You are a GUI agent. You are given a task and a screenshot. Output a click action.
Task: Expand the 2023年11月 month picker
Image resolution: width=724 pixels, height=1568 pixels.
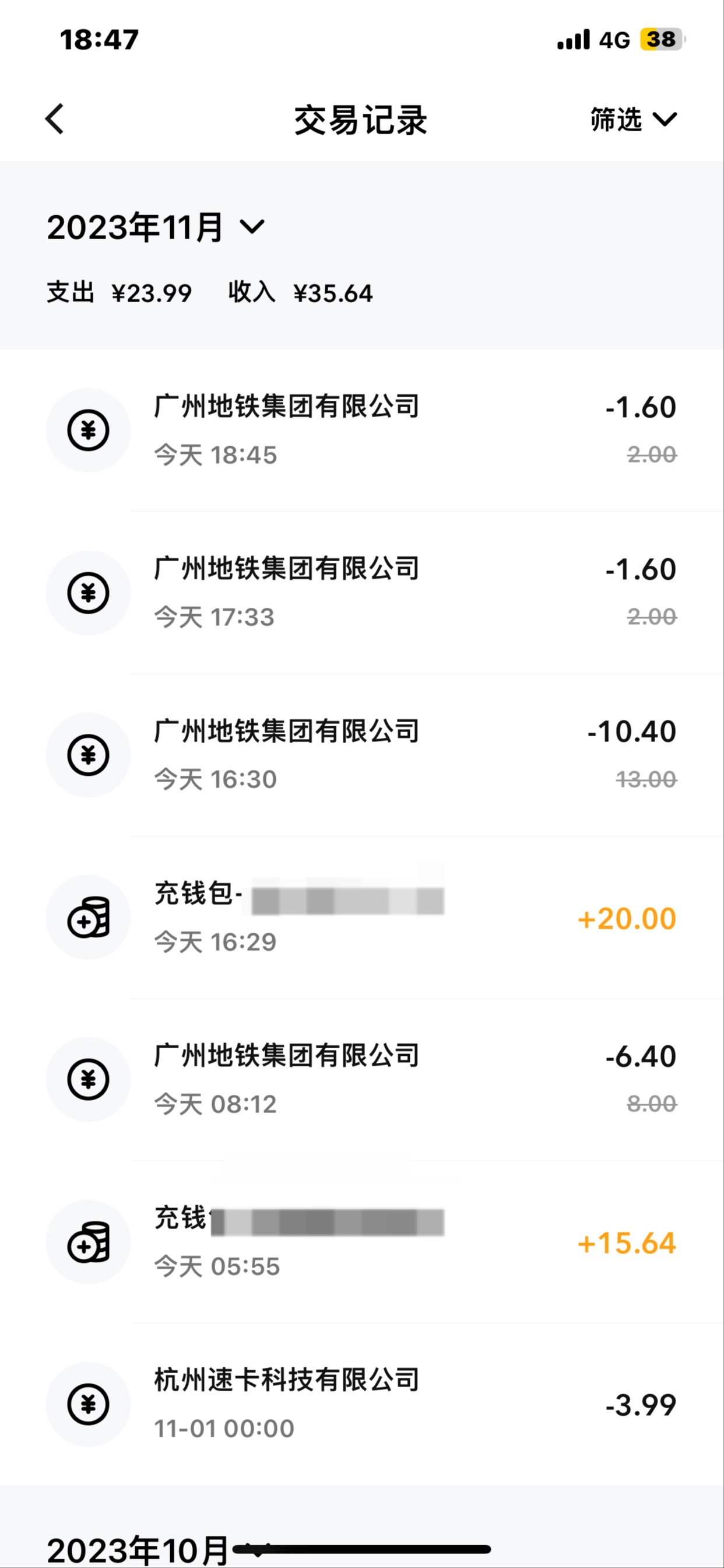156,228
